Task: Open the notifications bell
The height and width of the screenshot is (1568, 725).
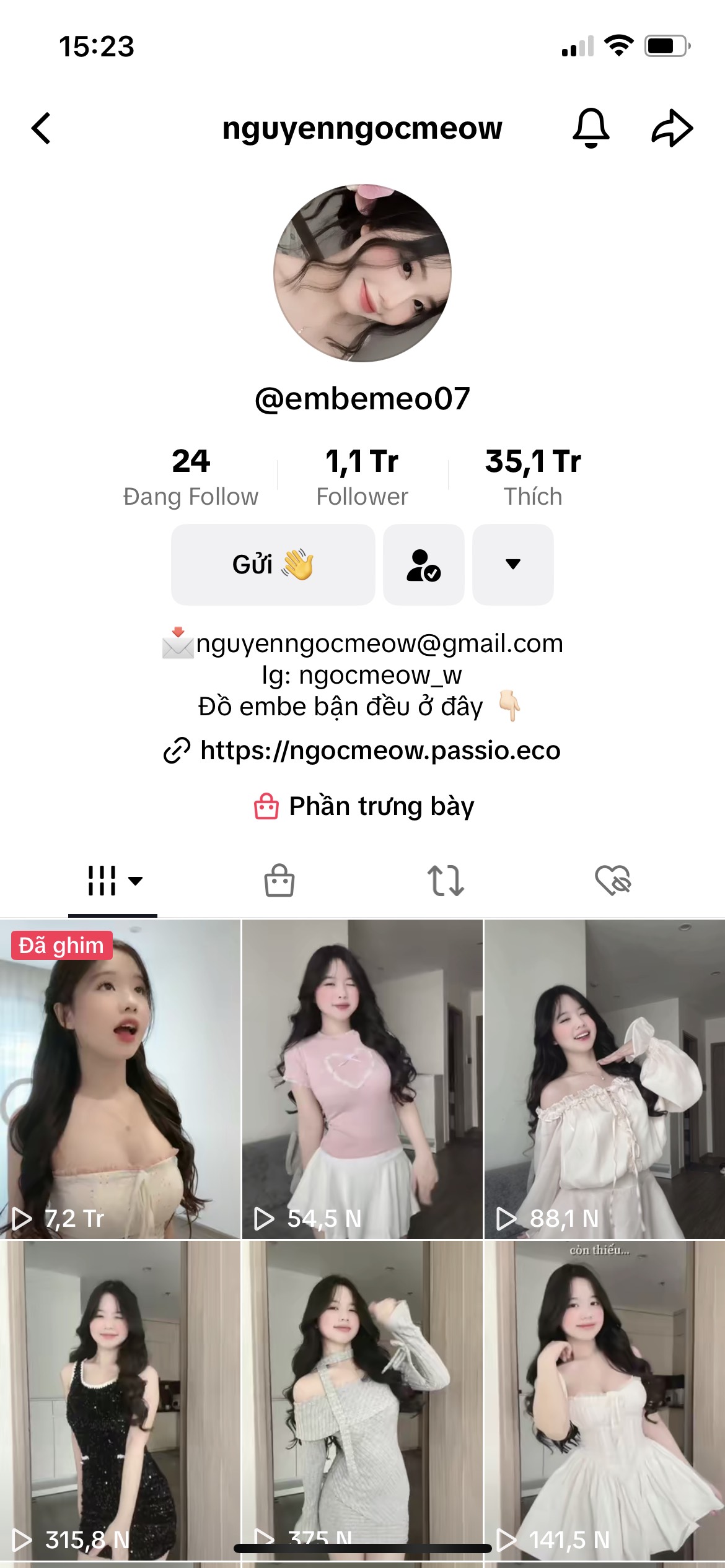Action: (591, 128)
